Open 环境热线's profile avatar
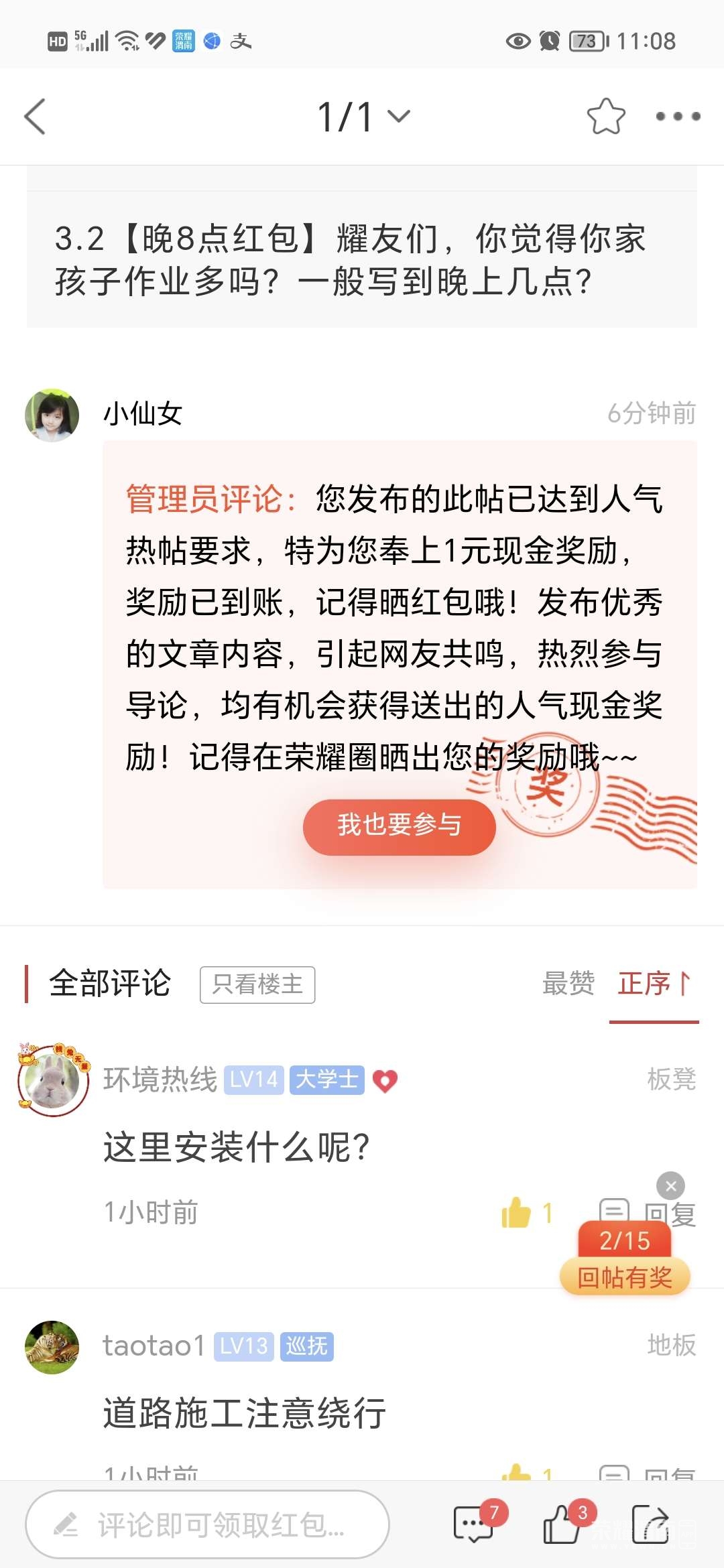This screenshot has height=1568, width=724. (53, 1080)
